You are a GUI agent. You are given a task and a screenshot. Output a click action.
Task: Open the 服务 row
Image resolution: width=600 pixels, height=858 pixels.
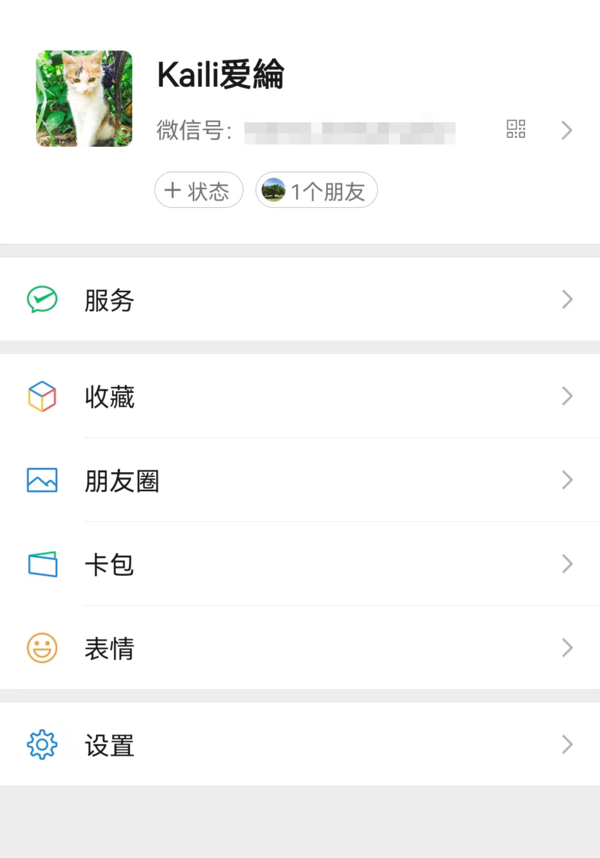pos(300,300)
